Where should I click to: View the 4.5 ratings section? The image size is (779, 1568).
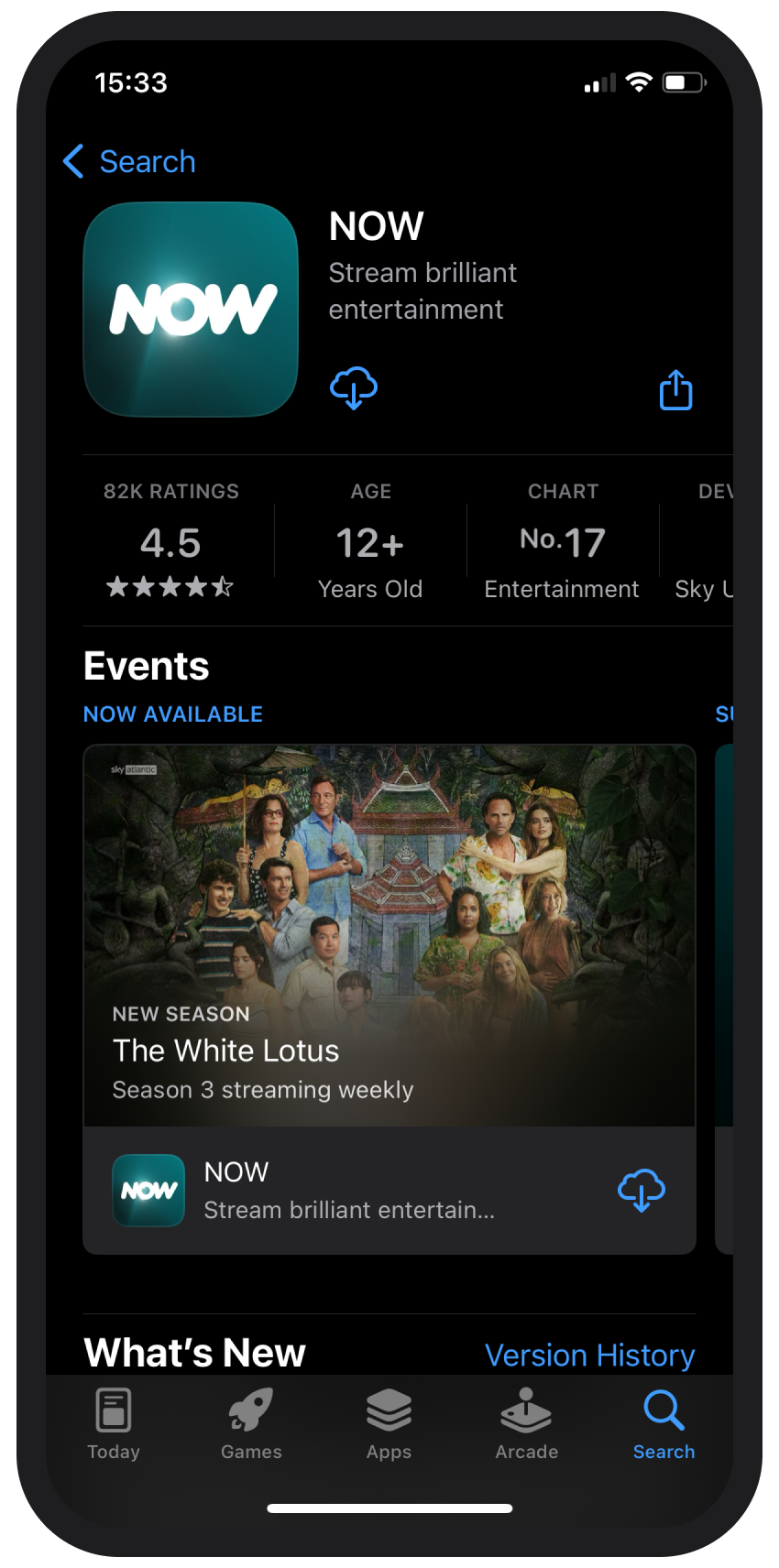pos(170,543)
